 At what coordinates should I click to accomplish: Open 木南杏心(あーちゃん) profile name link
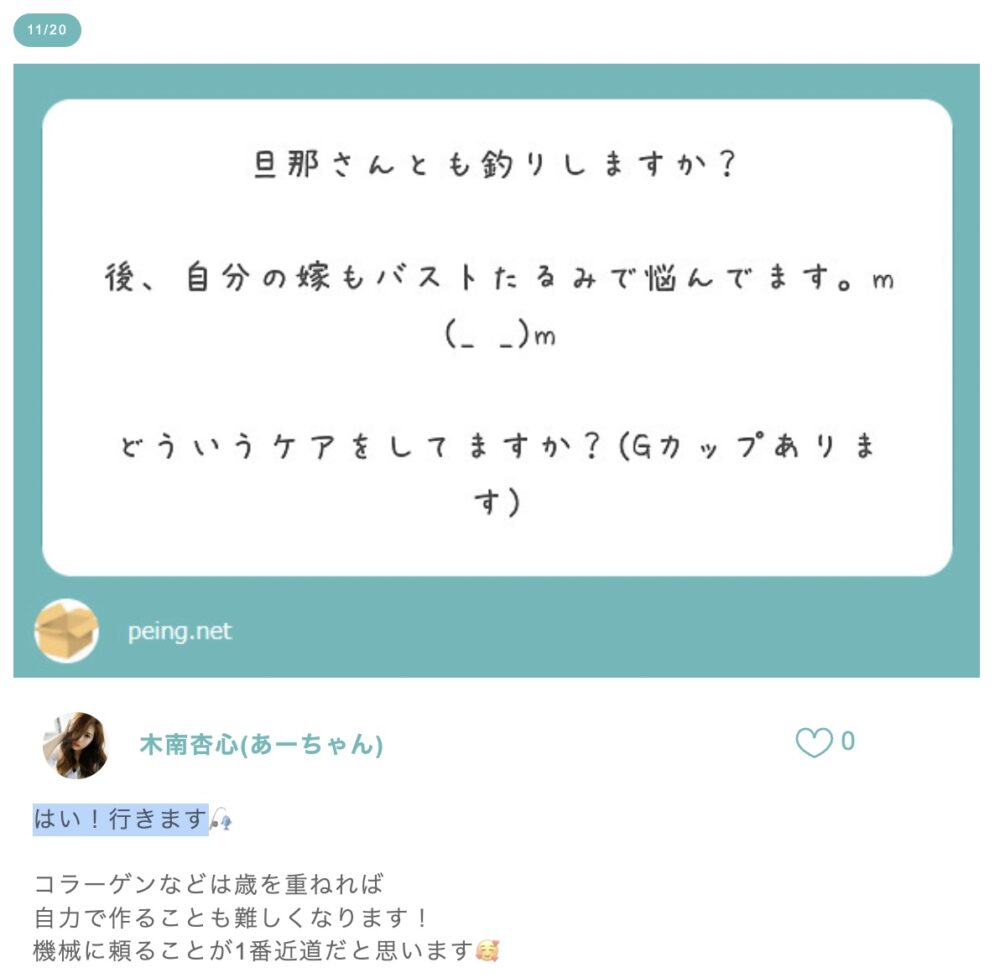pos(261,745)
